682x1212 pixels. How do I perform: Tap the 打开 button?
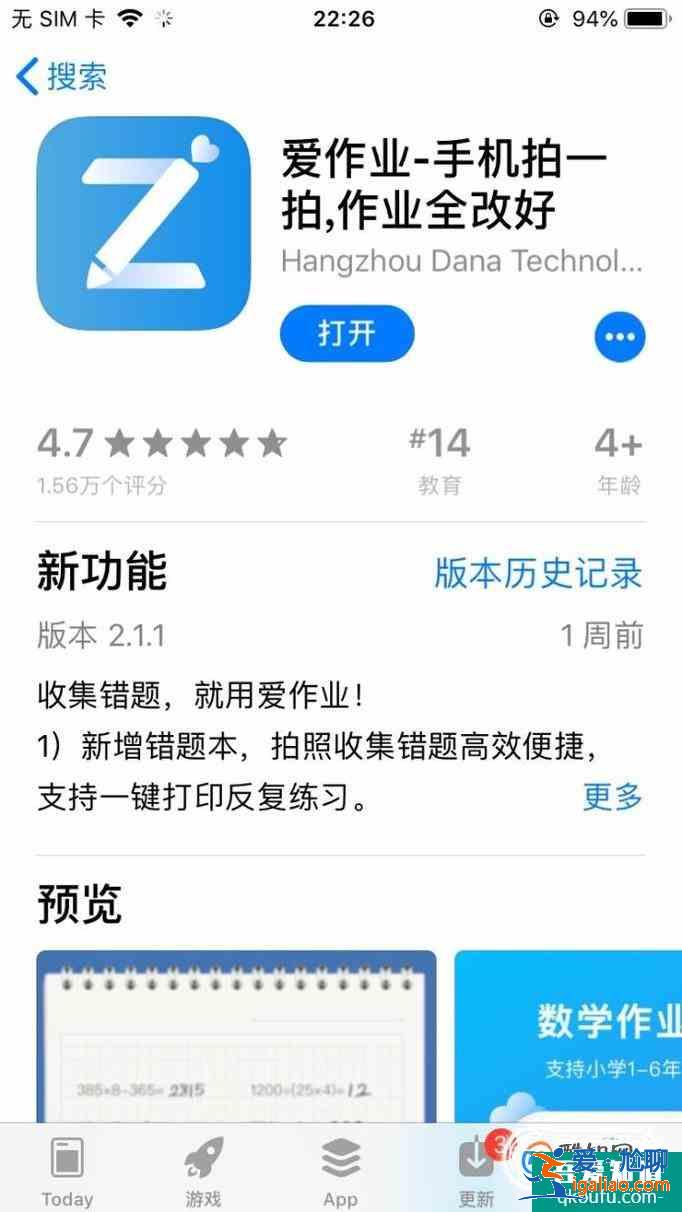[347, 333]
